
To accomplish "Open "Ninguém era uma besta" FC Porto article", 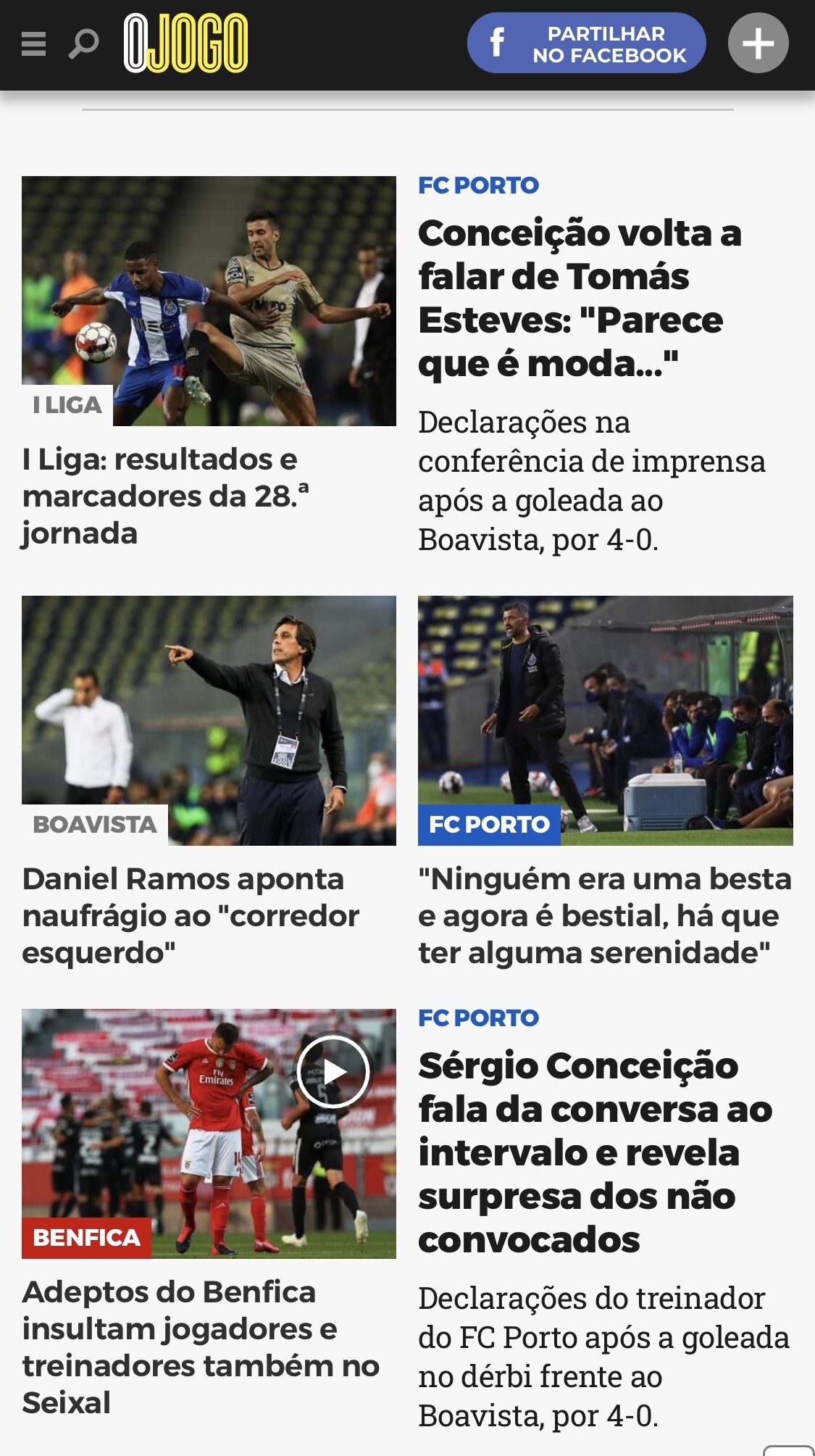I will 604,915.
